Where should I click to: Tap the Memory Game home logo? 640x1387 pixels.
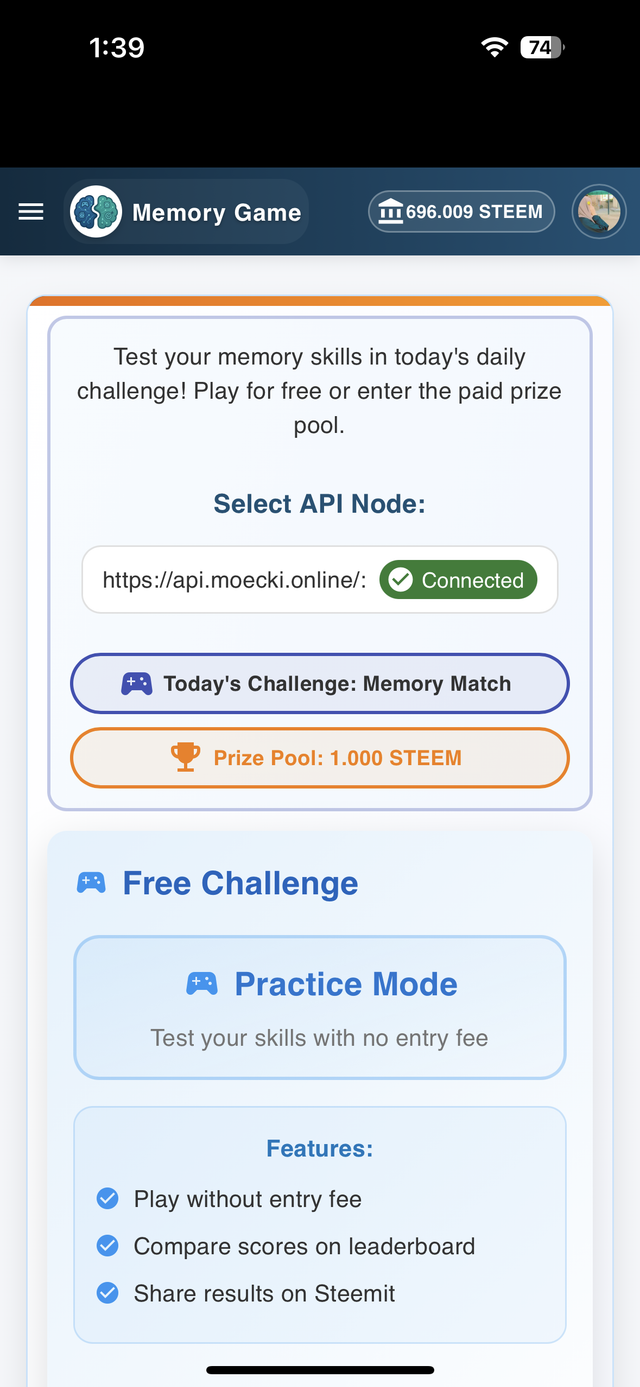[186, 212]
